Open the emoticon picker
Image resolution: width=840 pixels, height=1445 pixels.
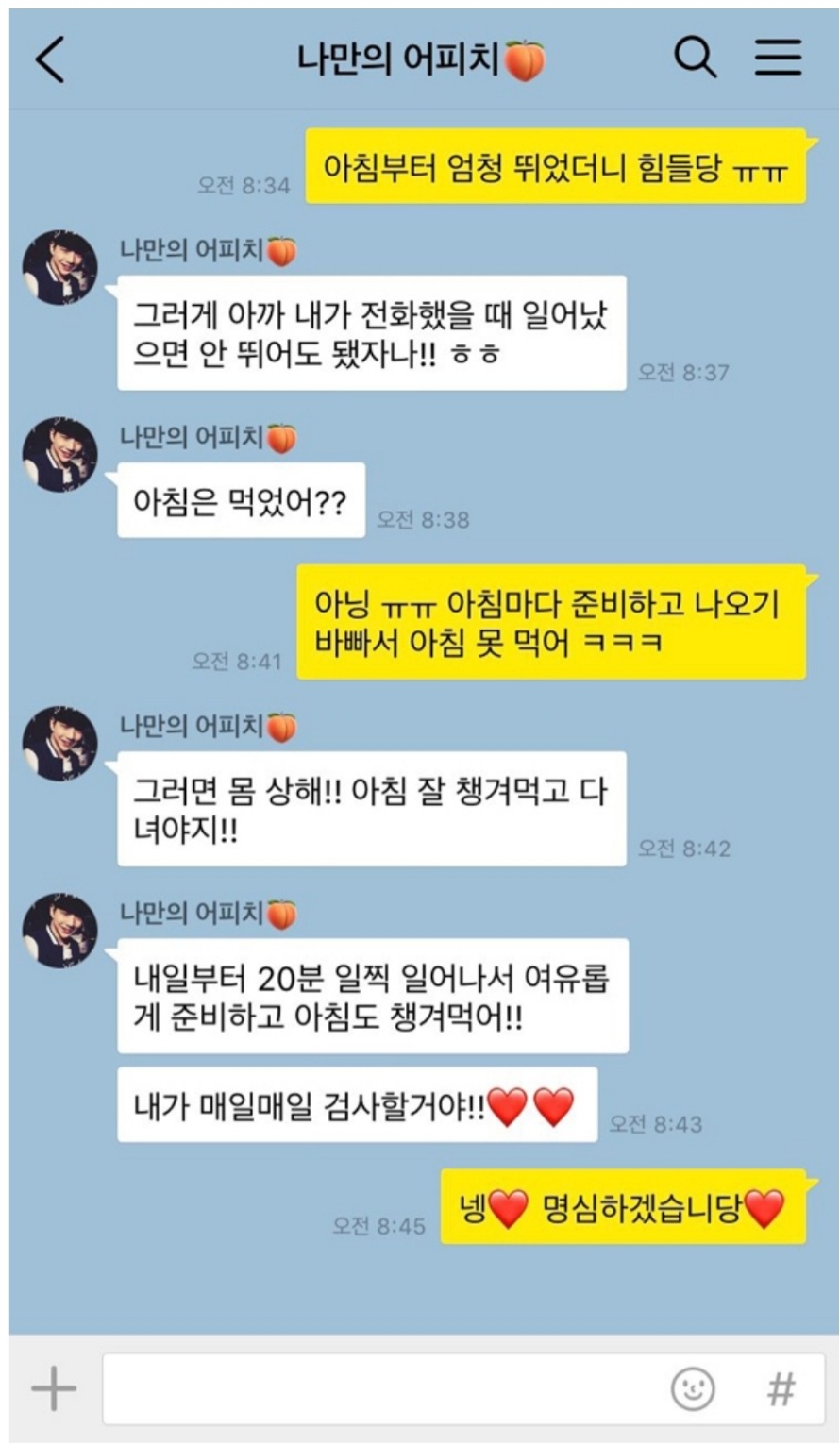693,1388
